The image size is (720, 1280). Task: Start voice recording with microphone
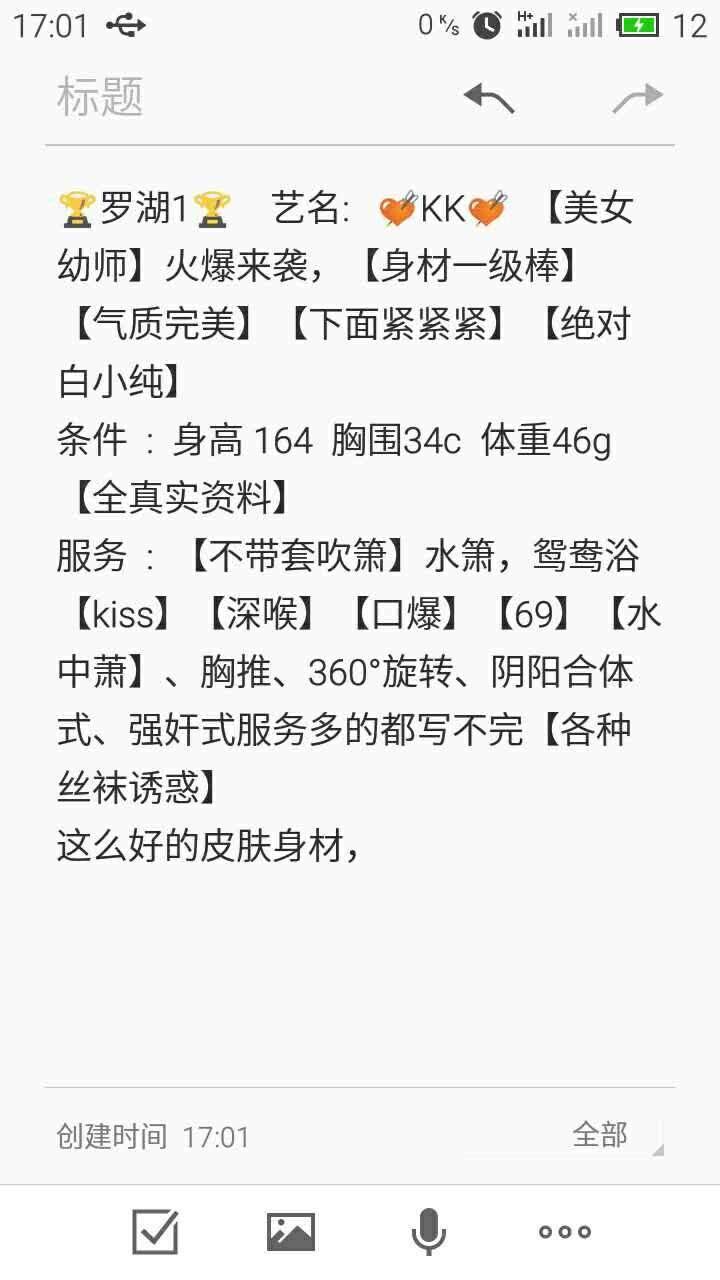coord(428,1231)
